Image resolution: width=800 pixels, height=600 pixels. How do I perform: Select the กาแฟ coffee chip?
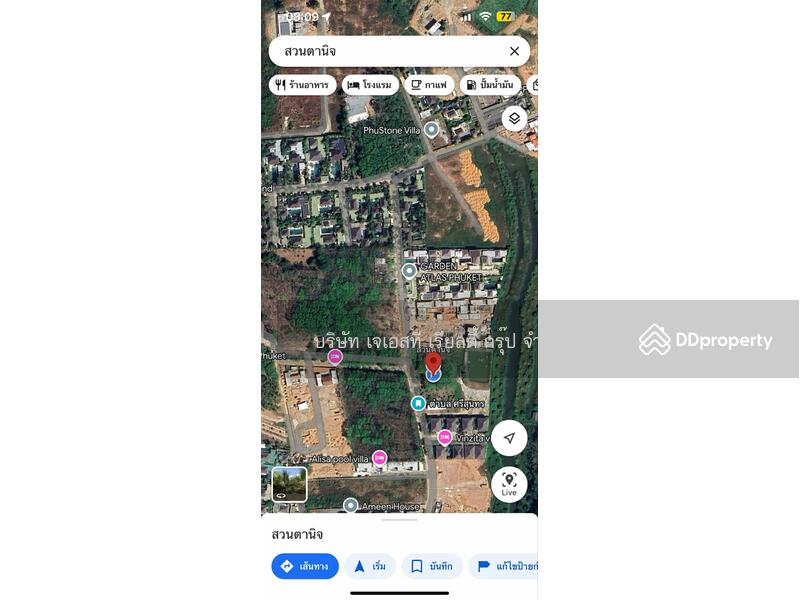429,85
